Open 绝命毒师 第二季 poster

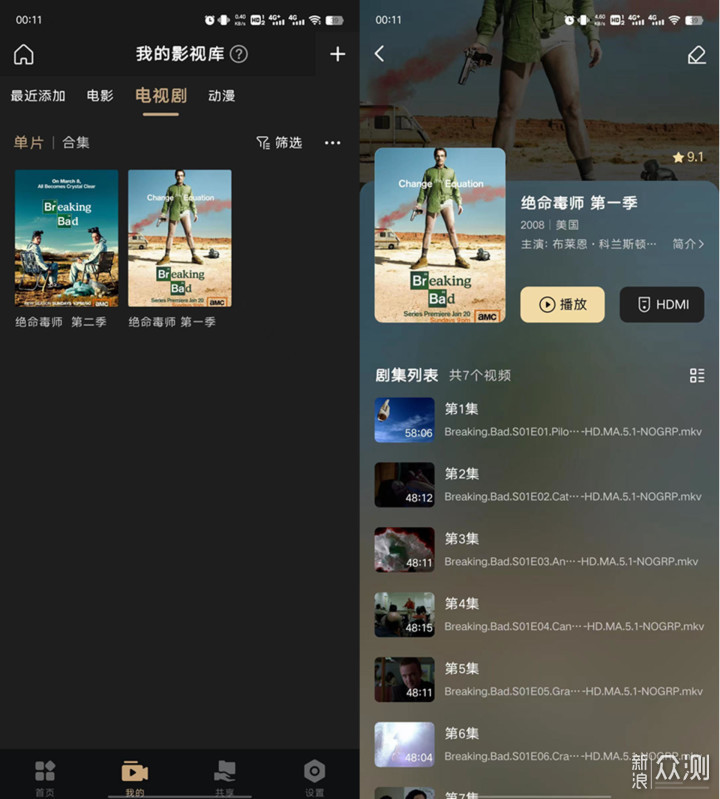pos(66,238)
